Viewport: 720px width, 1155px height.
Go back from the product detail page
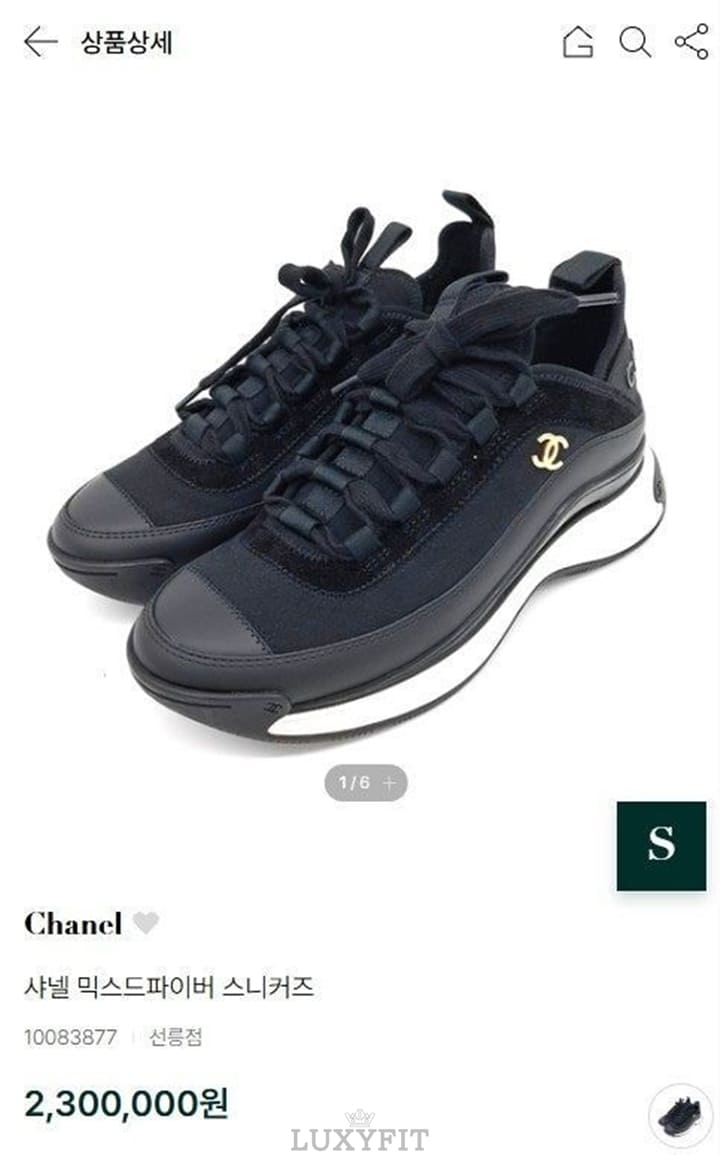(40, 42)
